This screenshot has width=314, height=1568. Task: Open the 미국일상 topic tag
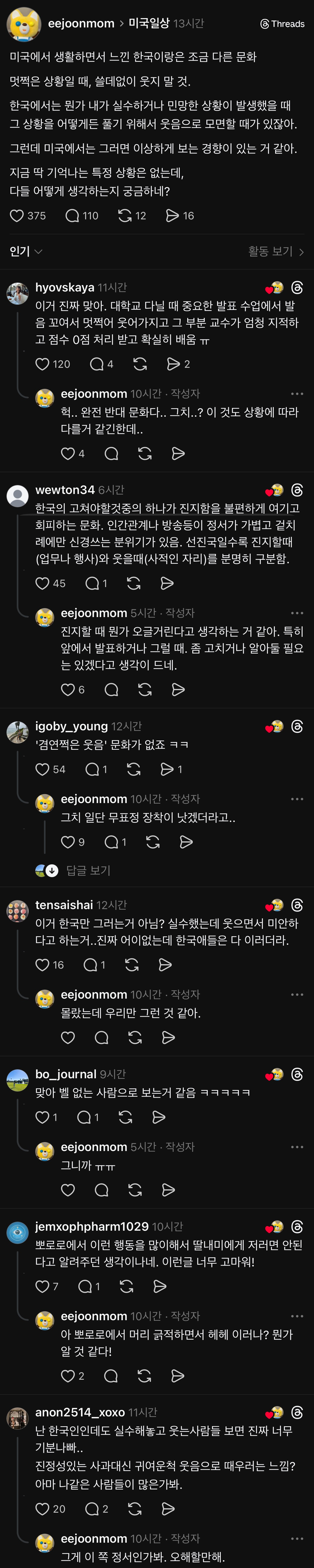(149, 24)
